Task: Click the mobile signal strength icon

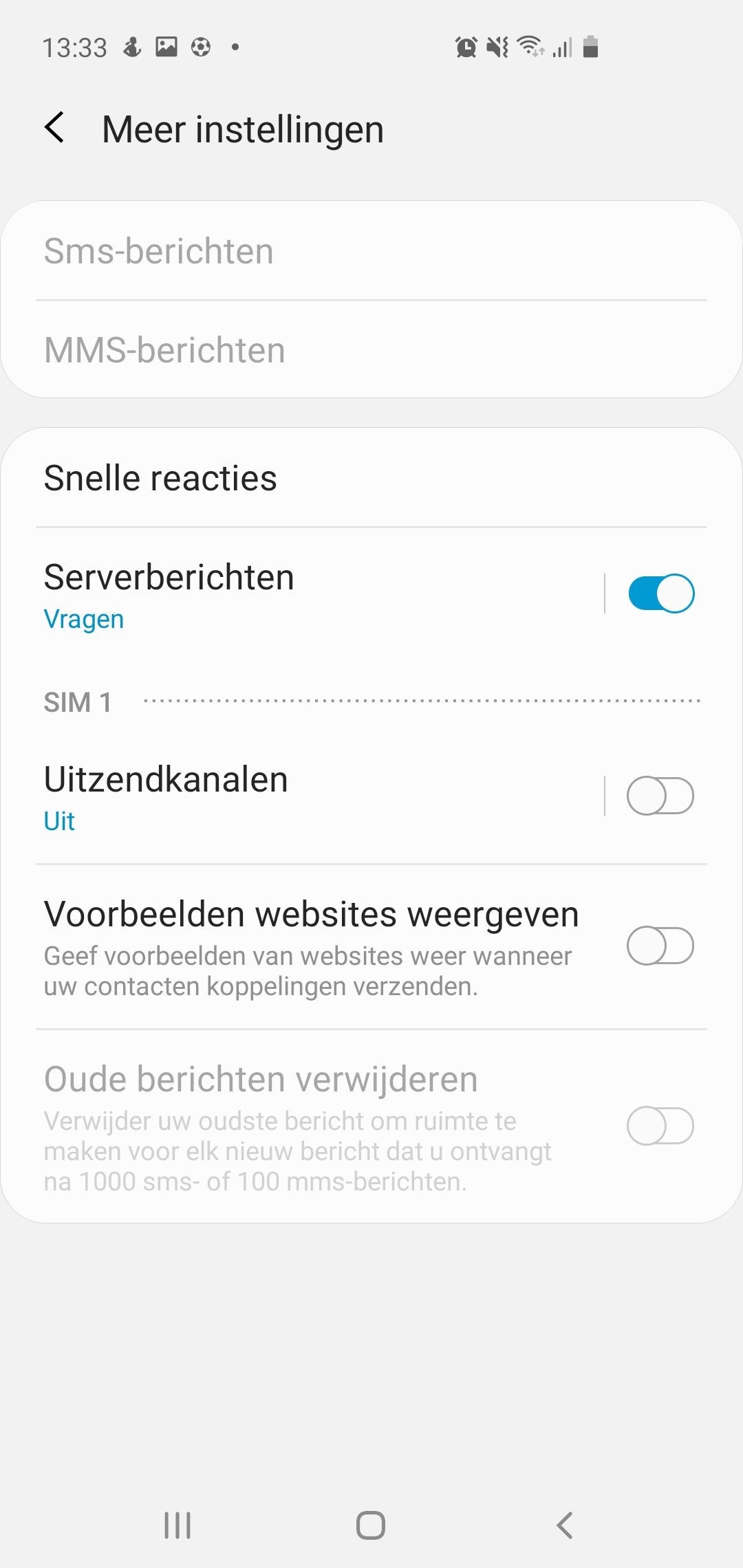Action: coord(561,47)
